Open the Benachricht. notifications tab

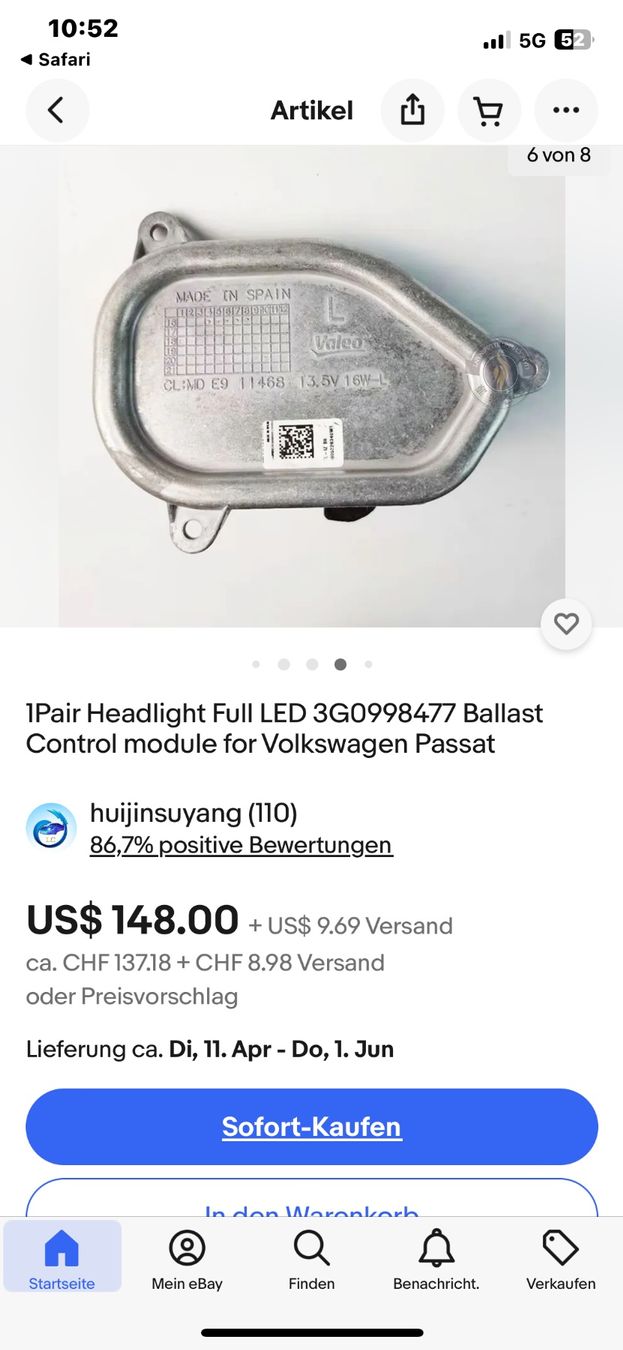436,1260
